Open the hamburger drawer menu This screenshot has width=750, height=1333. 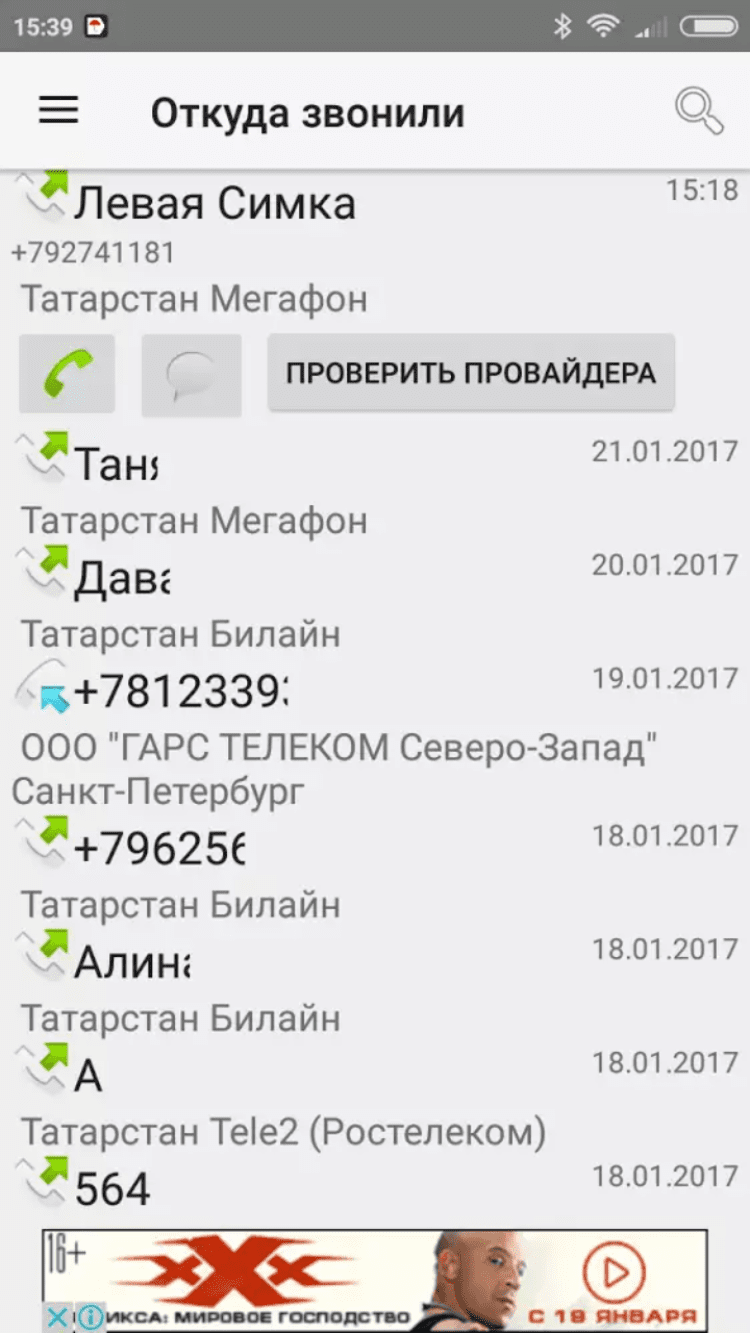[x=58, y=111]
